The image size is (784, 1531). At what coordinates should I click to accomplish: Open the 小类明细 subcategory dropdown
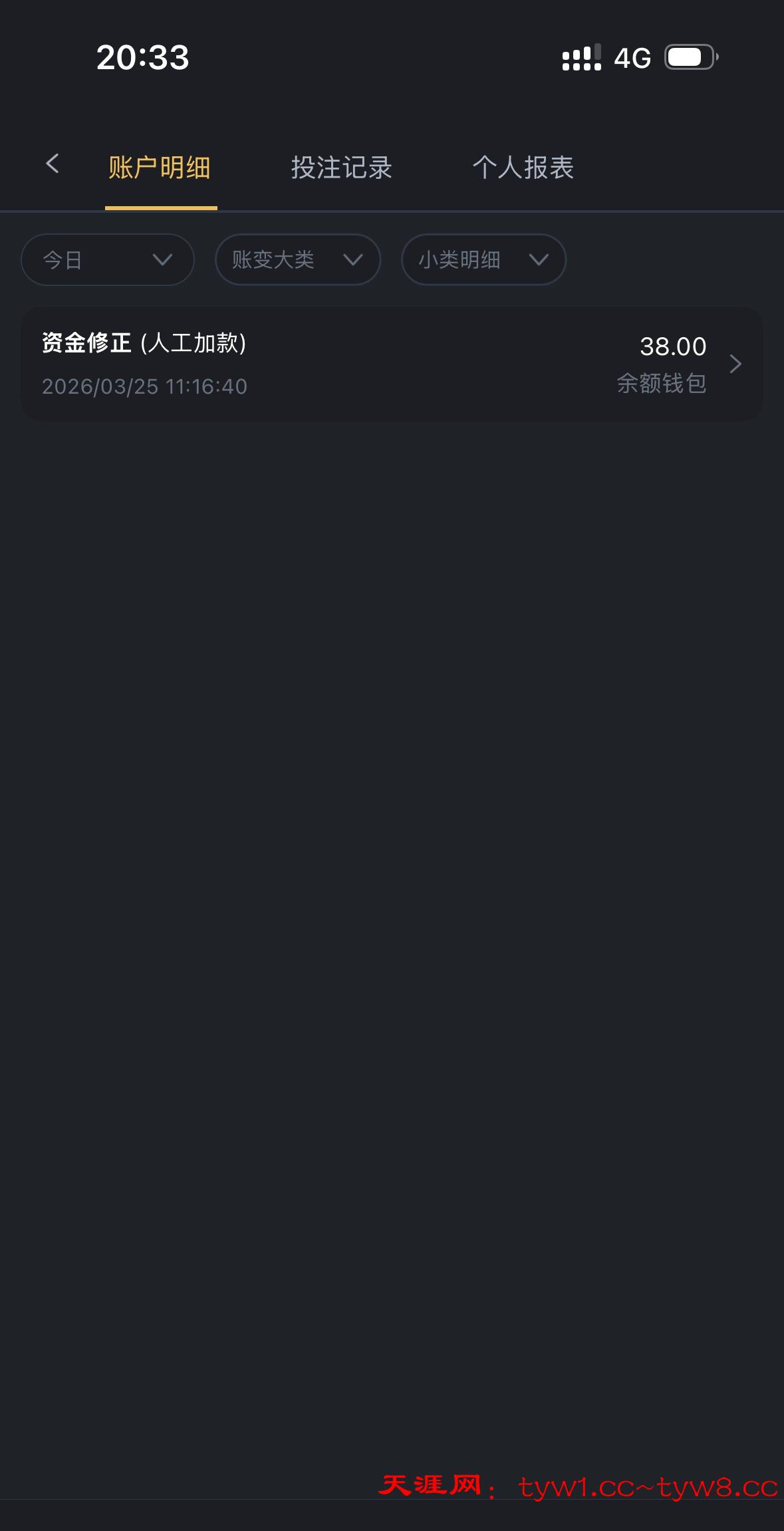pyautogui.click(x=483, y=260)
